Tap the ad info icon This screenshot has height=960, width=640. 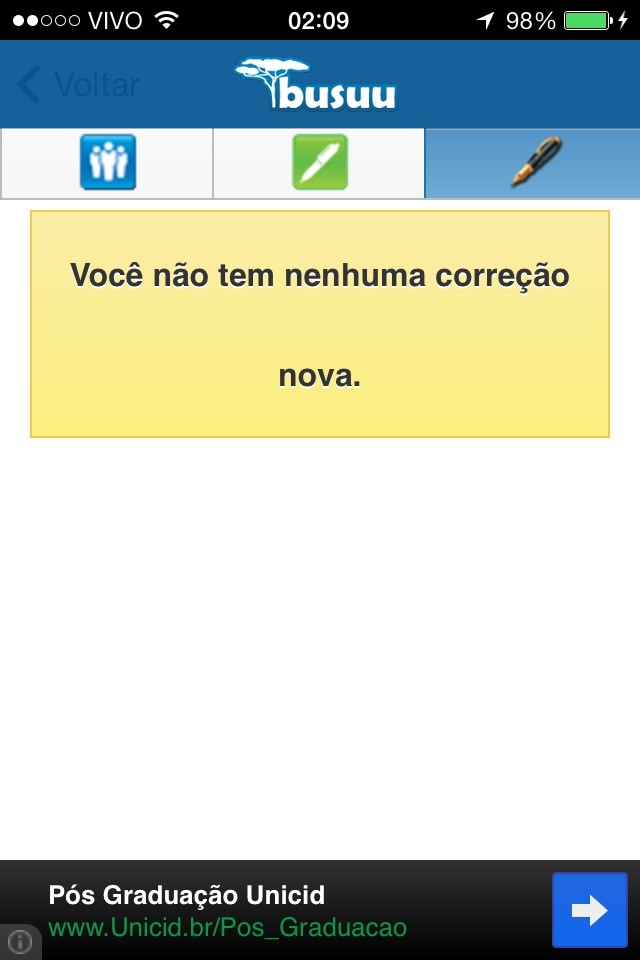20,942
